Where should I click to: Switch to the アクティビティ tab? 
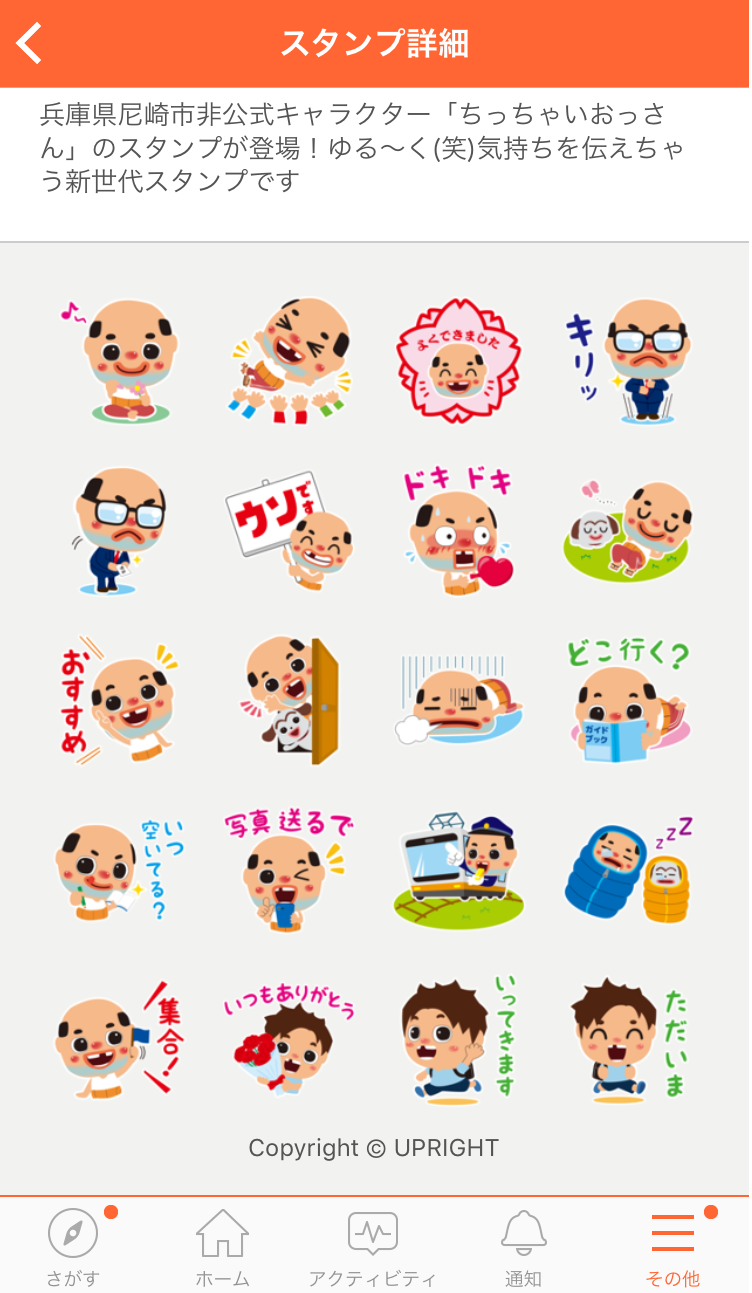372,1246
